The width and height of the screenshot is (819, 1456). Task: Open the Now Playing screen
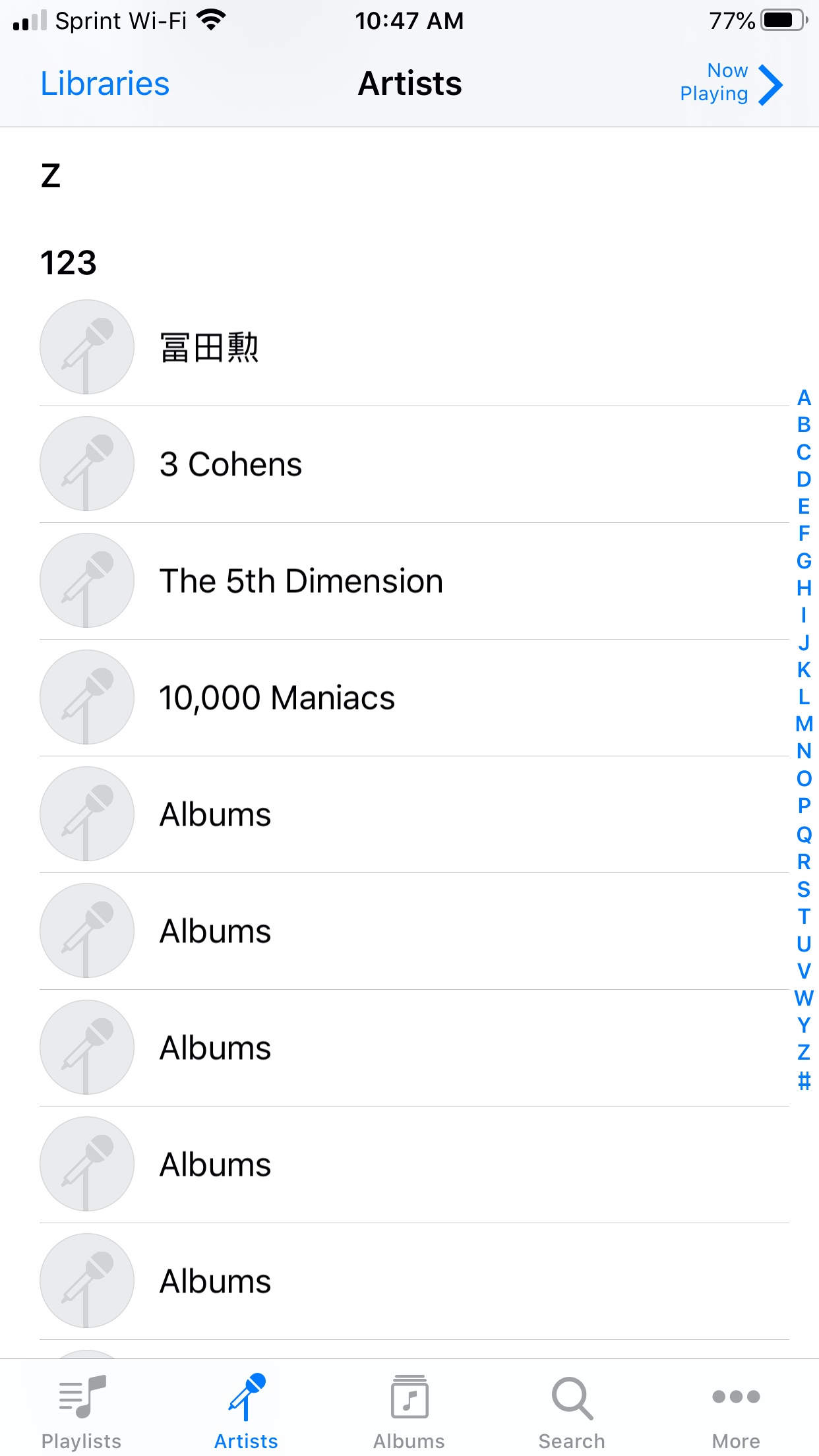[x=731, y=83]
